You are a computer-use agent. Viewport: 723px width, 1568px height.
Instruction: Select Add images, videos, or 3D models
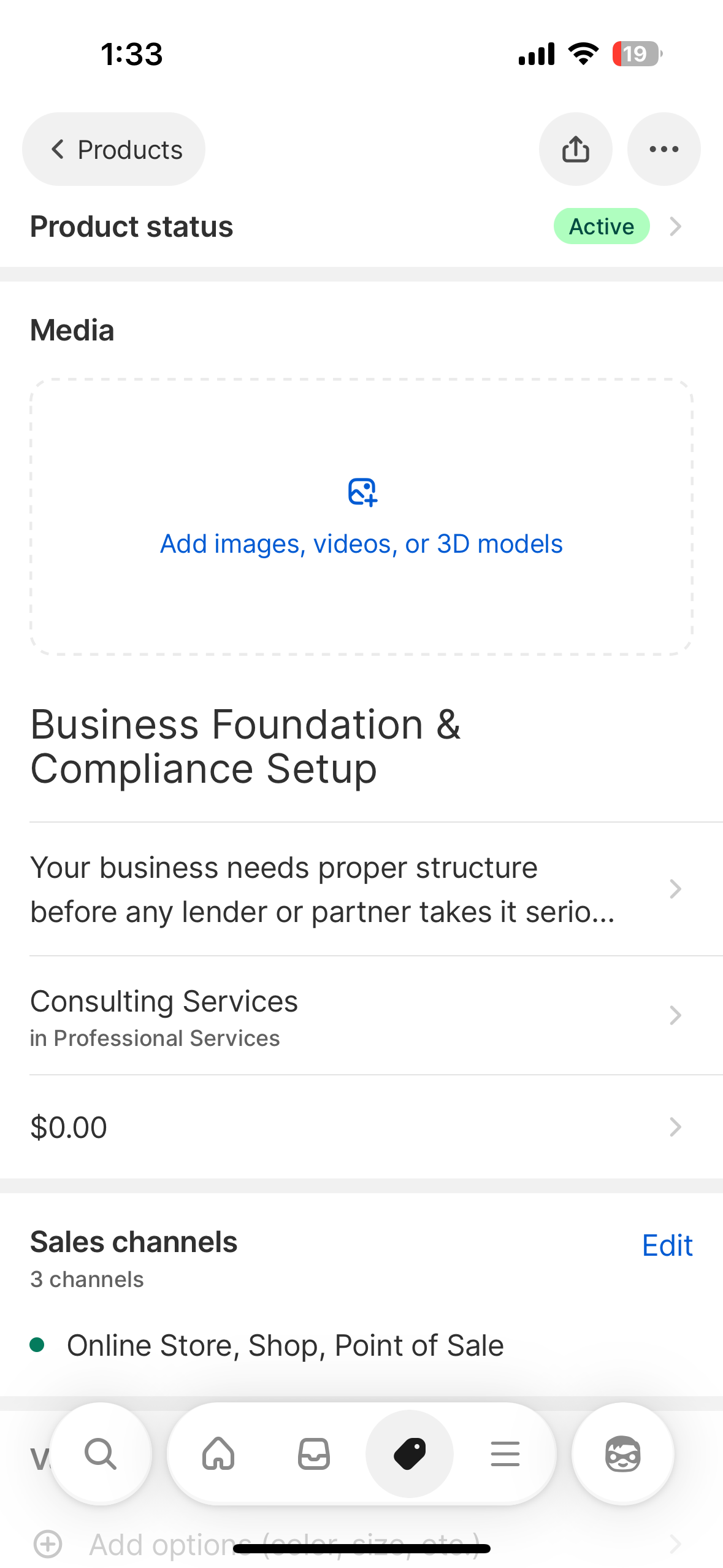point(361,544)
